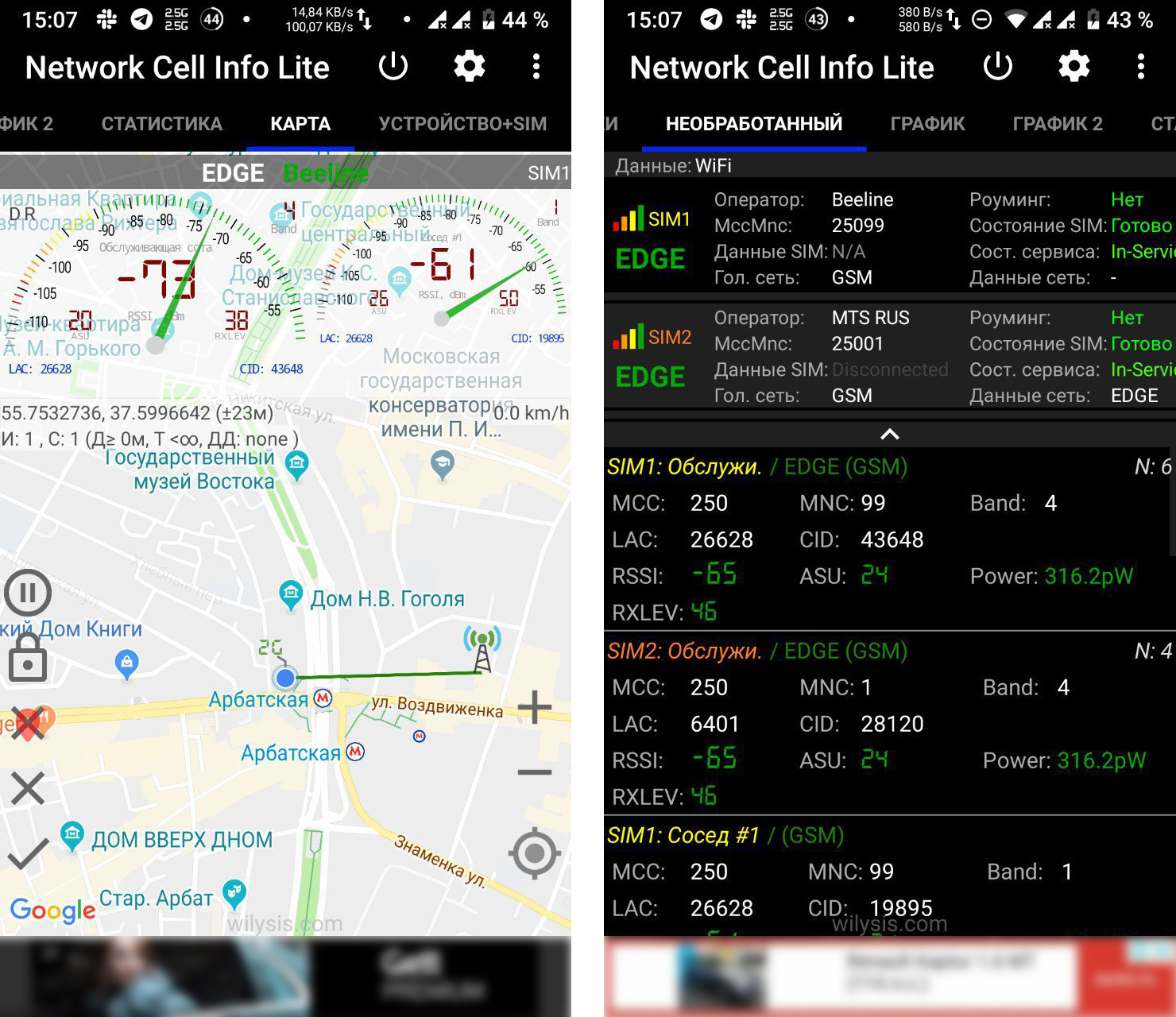Open the УСТРОЙСТВО+SIM tab
1176x1017 pixels.
click(x=462, y=124)
